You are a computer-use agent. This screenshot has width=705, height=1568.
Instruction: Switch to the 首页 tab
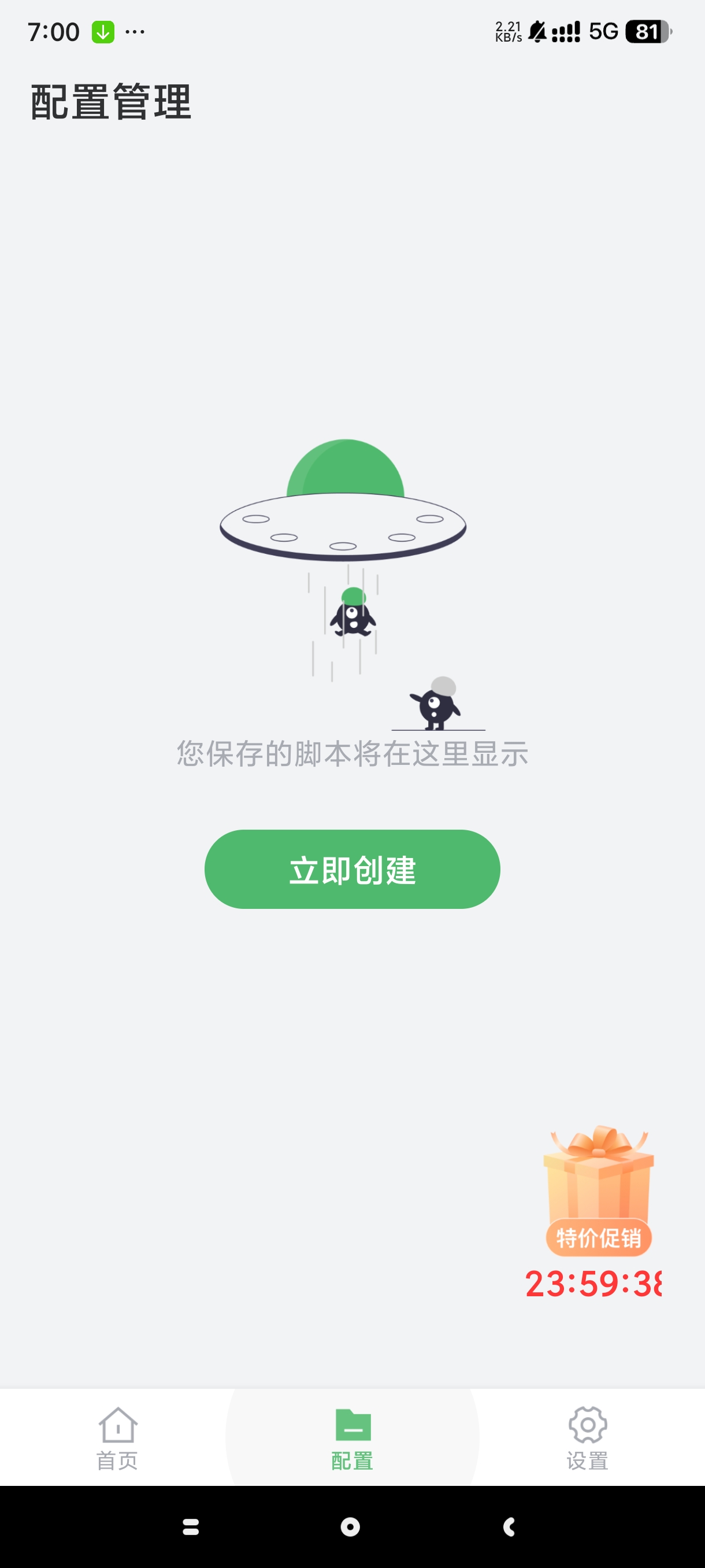(x=117, y=1438)
